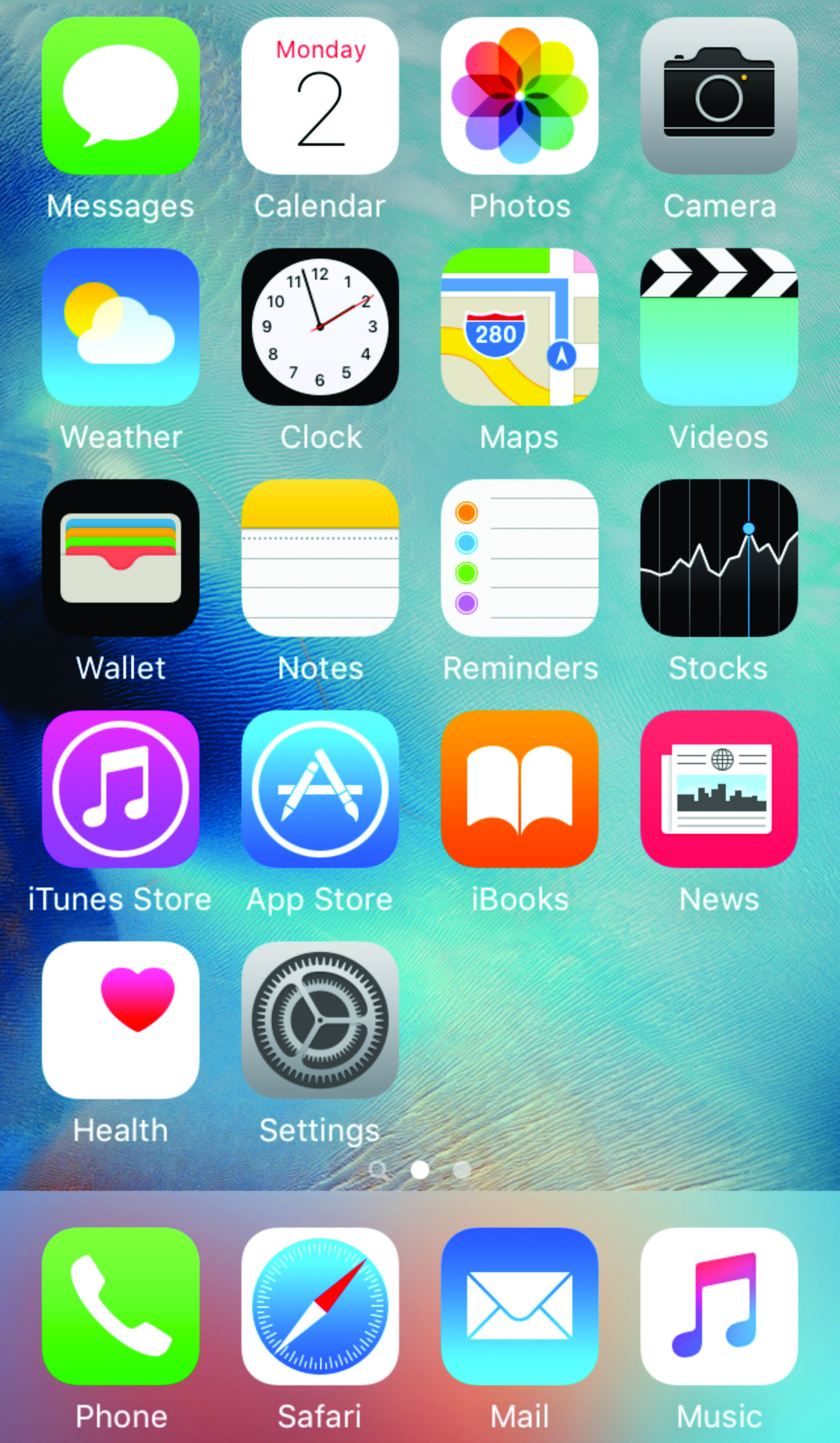Screen dimensions: 840x1443
Task: Open the Settings app
Action: pos(320,1020)
